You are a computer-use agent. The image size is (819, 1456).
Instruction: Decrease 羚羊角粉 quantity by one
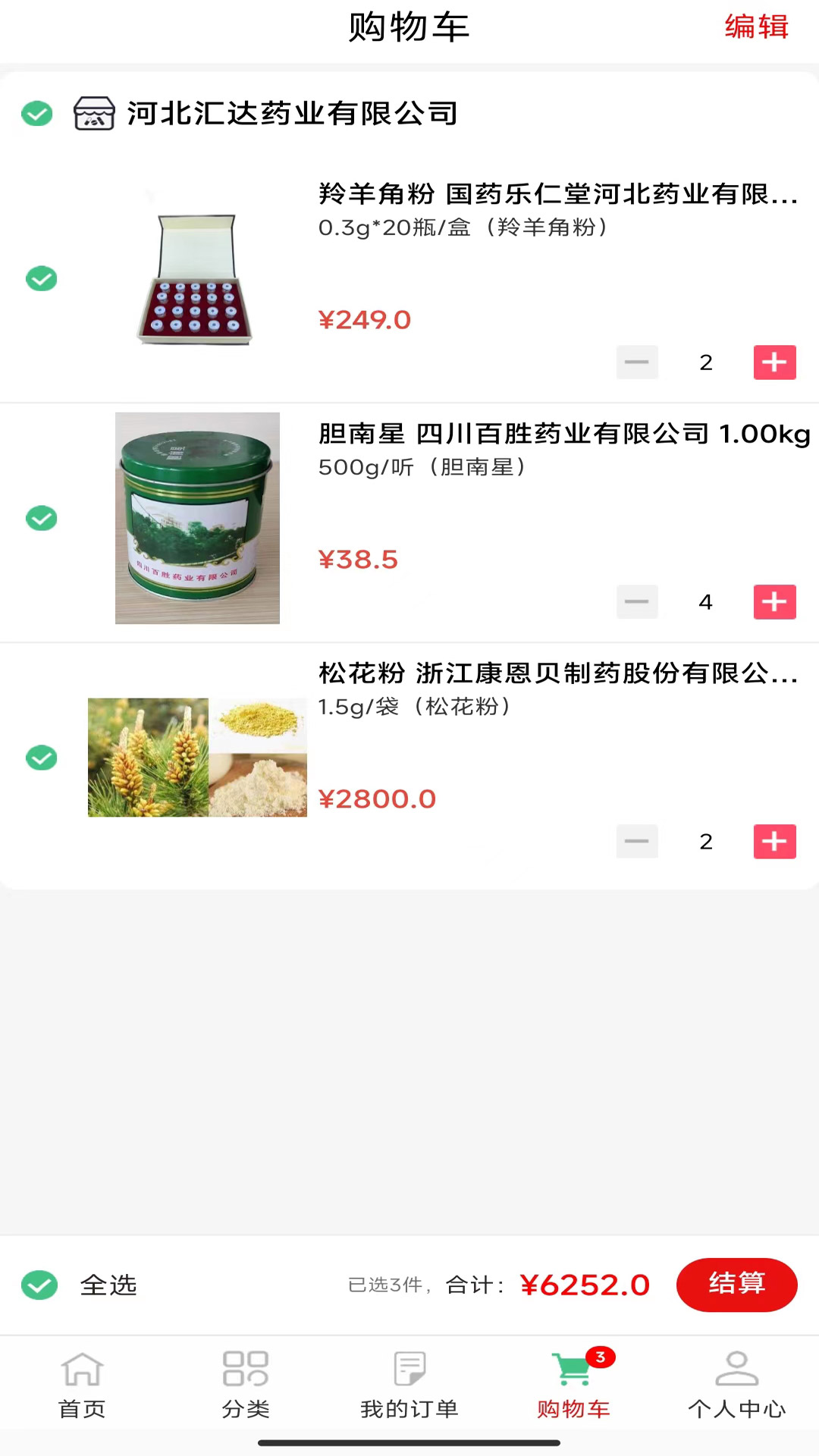[637, 362]
